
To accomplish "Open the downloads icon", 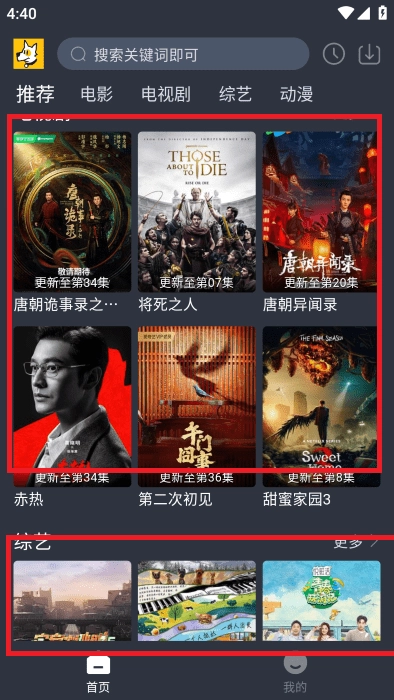I will coord(369,54).
